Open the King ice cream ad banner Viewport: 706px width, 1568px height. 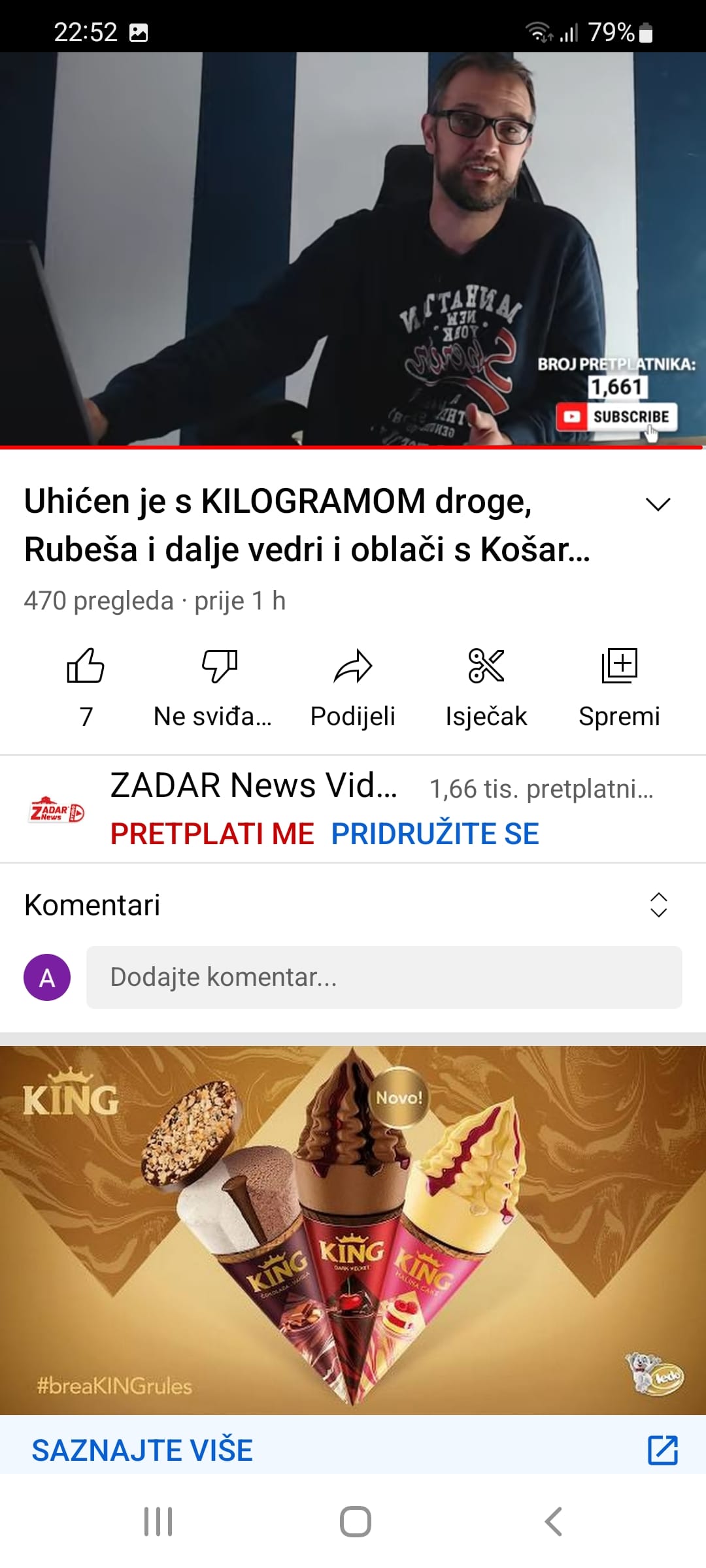(x=353, y=1228)
